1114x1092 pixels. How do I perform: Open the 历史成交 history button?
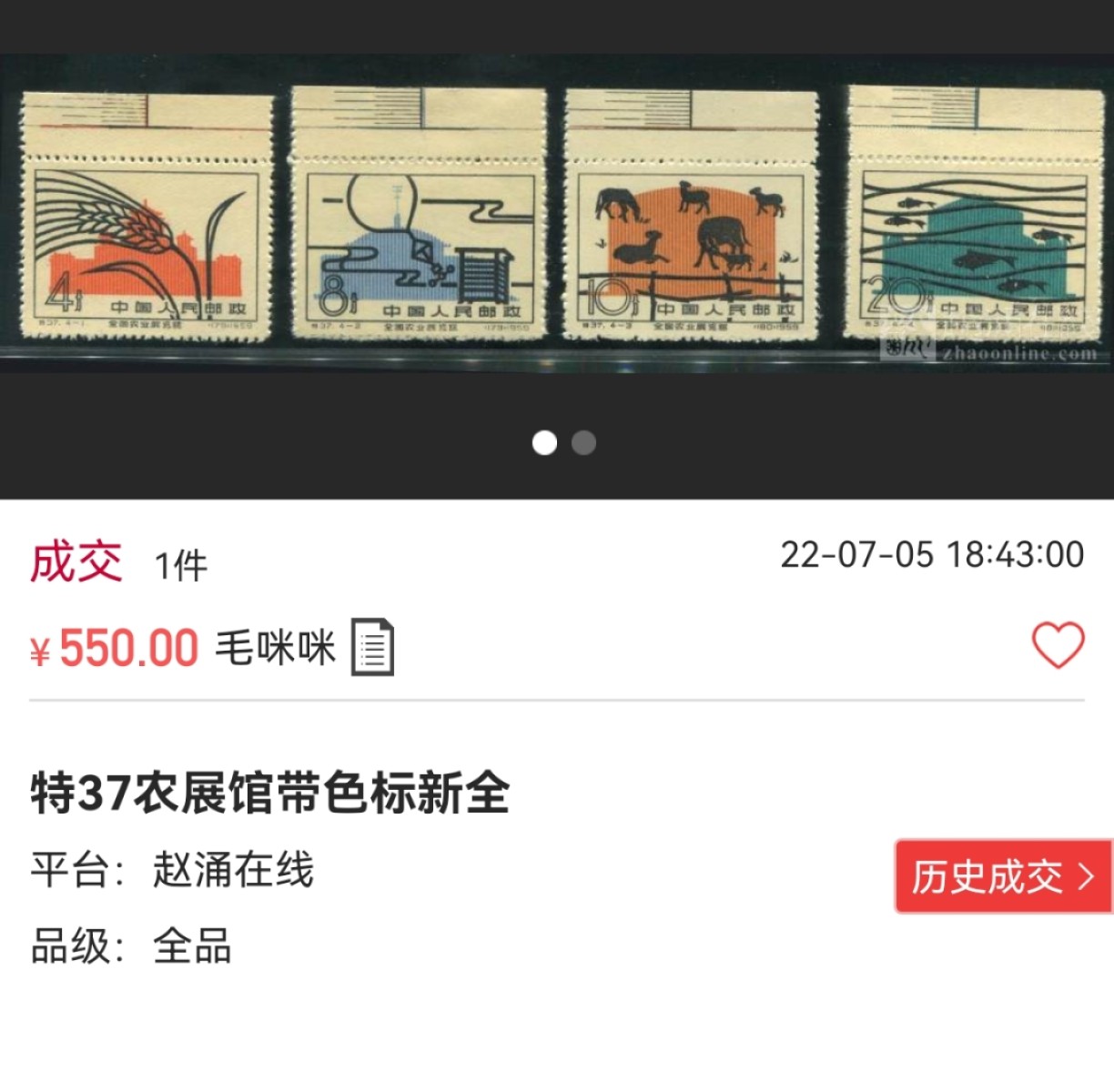pyautogui.click(x=1003, y=876)
